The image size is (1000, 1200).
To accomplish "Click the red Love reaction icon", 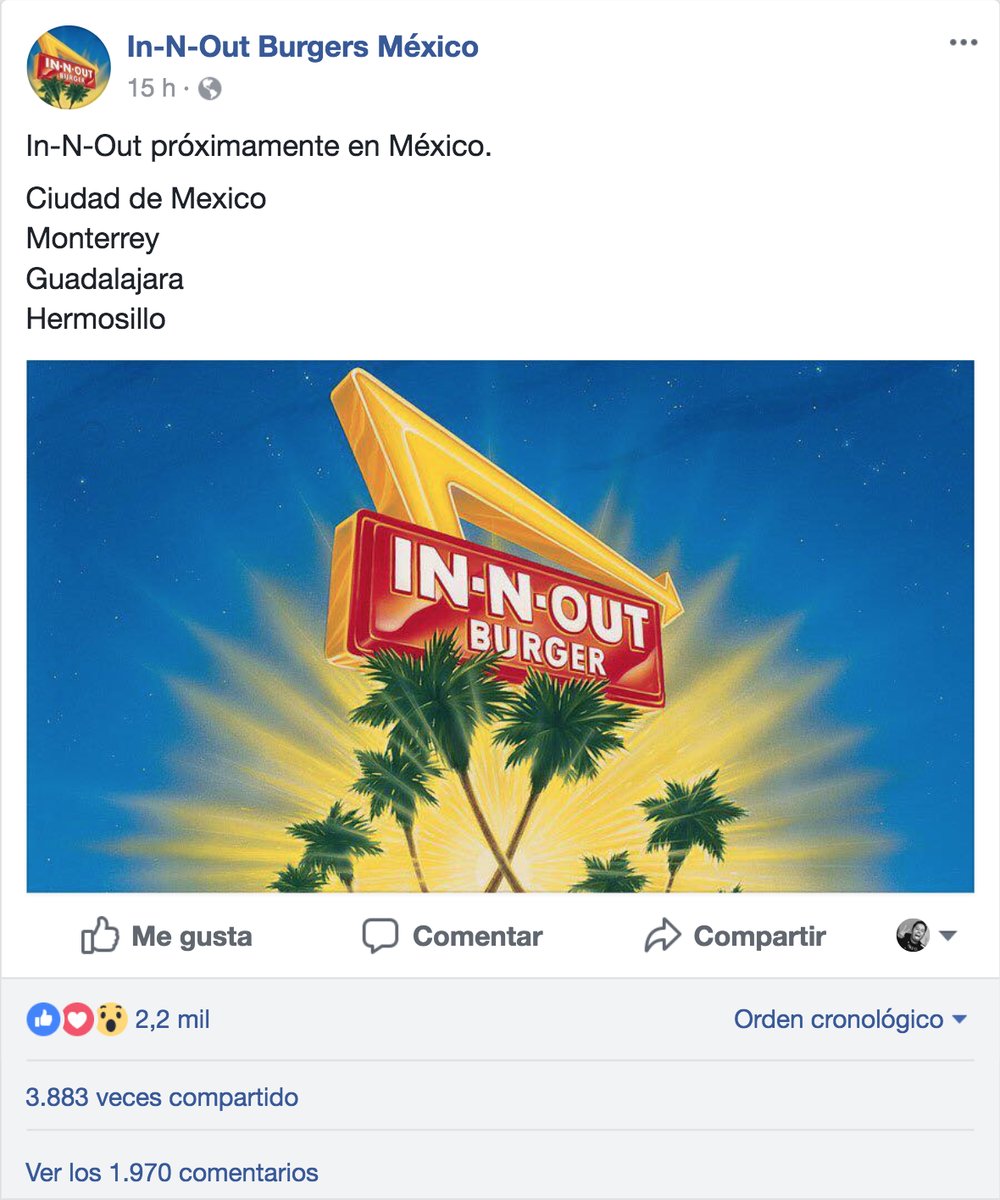I will click(x=76, y=1018).
